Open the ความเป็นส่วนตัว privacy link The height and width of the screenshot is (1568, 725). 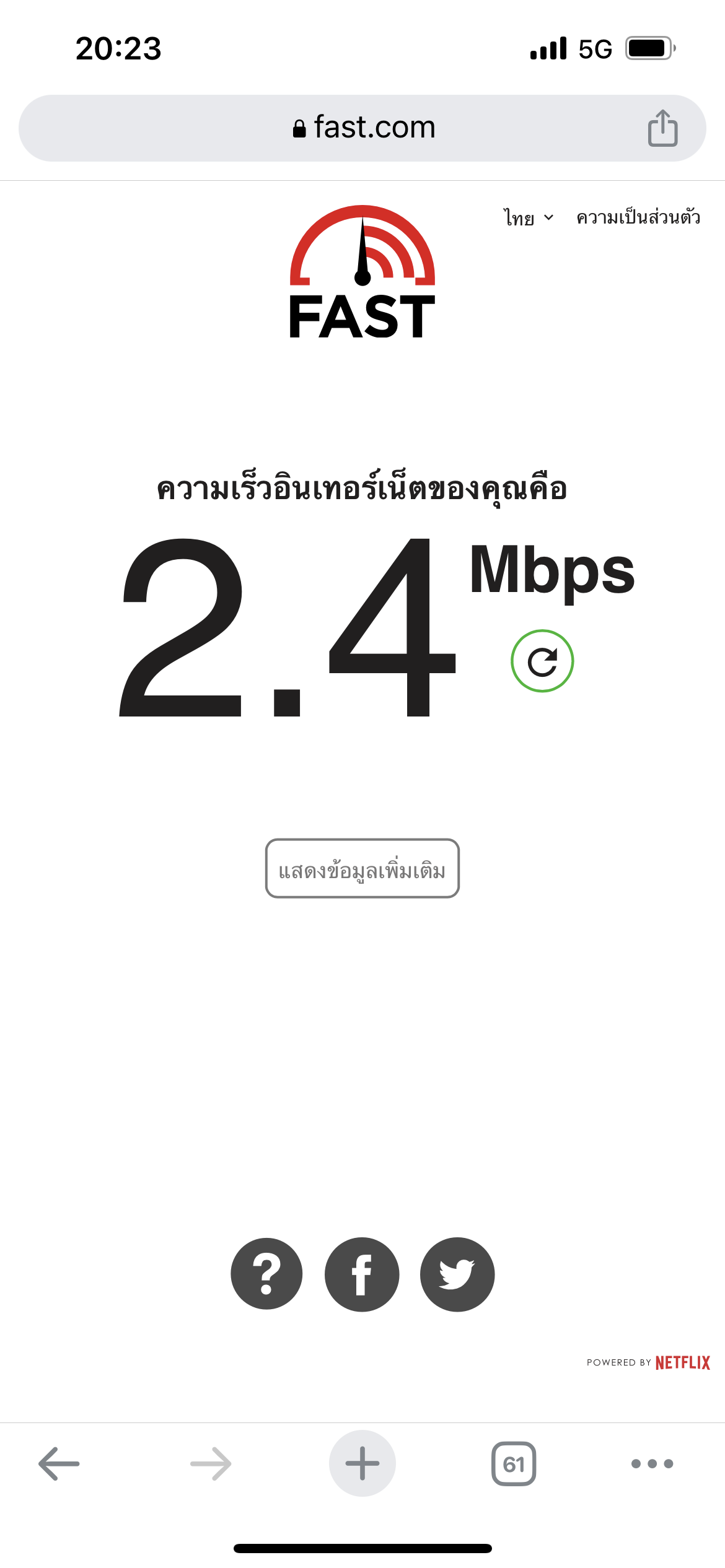click(x=638, y=217)
